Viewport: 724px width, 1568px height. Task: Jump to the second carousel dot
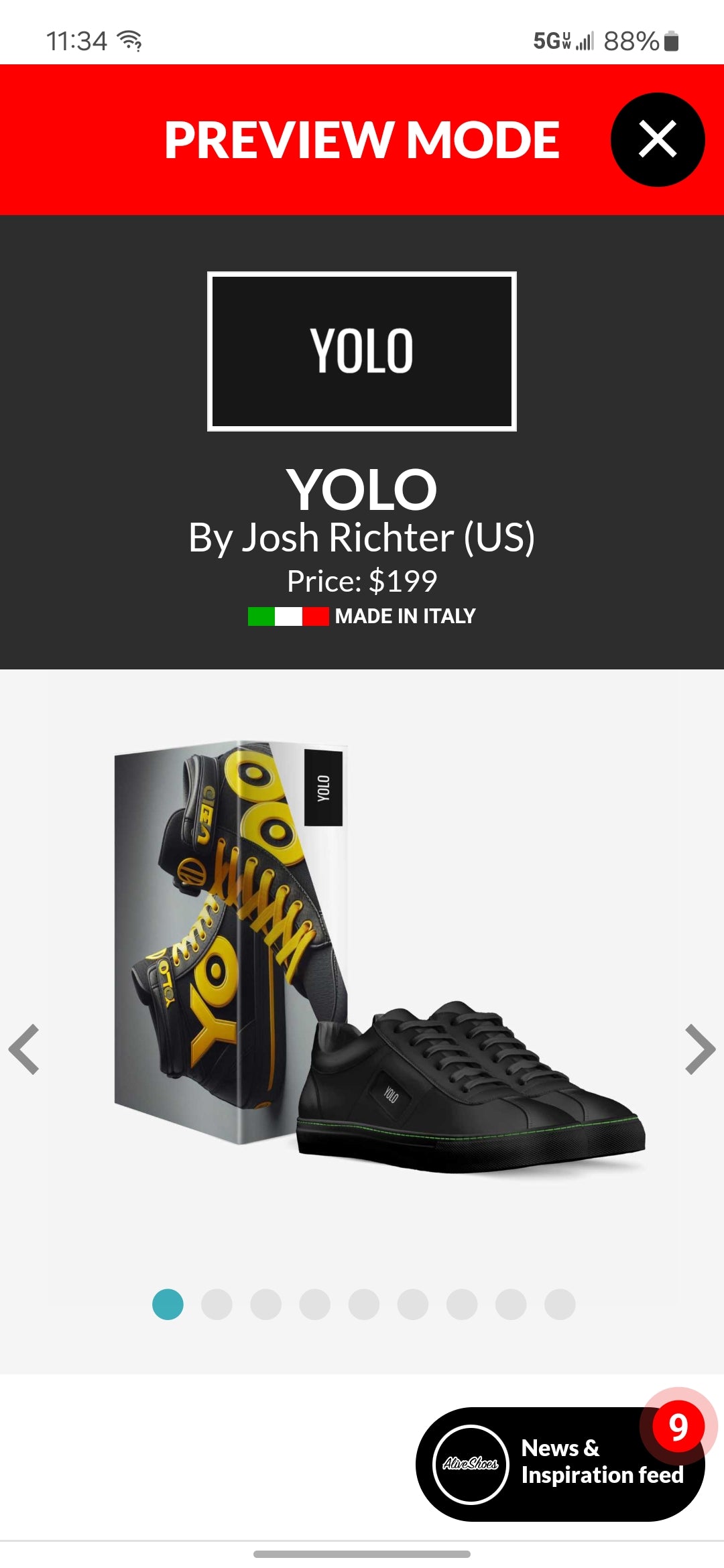(x=217, y=1305)
